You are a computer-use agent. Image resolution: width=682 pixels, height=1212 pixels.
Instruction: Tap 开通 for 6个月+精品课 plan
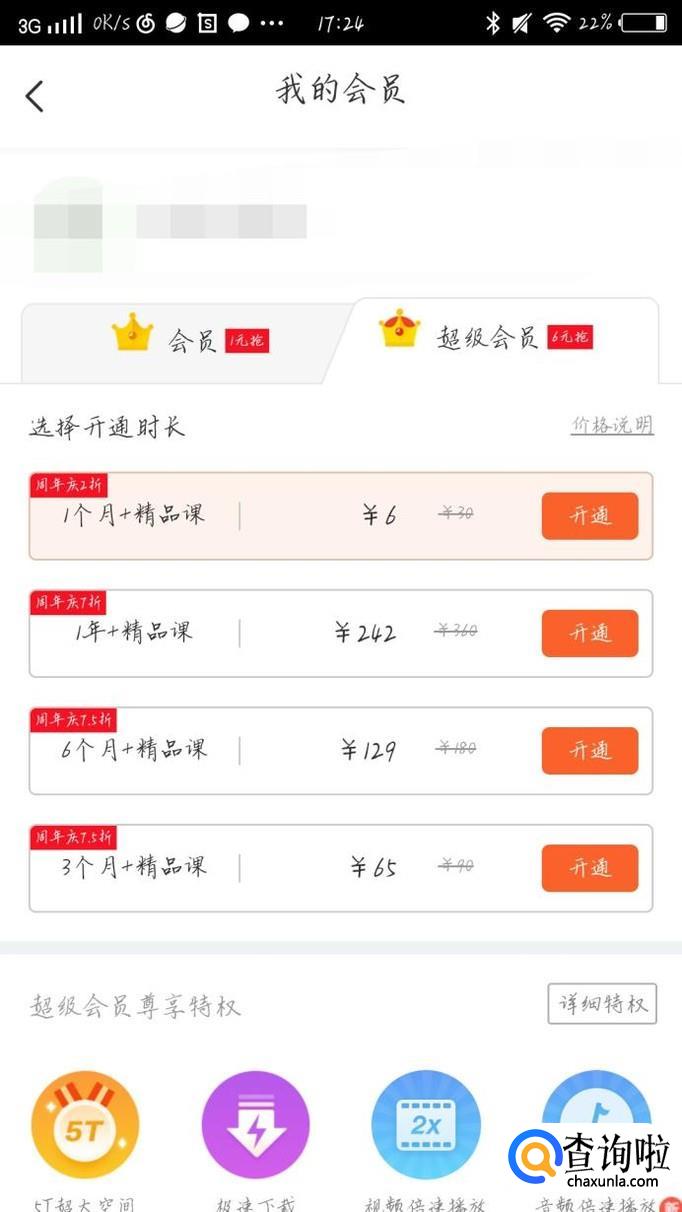pyautogui.click(x=589, y=750)
